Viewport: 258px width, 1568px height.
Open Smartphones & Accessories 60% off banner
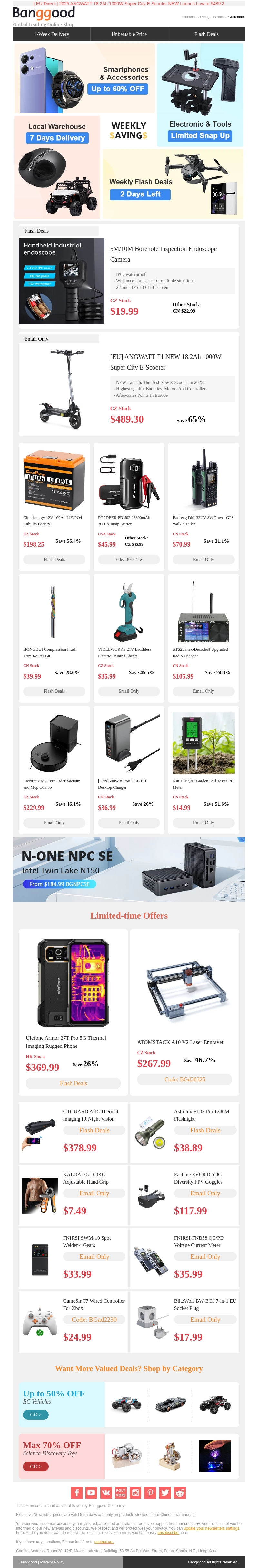(119, 89)
